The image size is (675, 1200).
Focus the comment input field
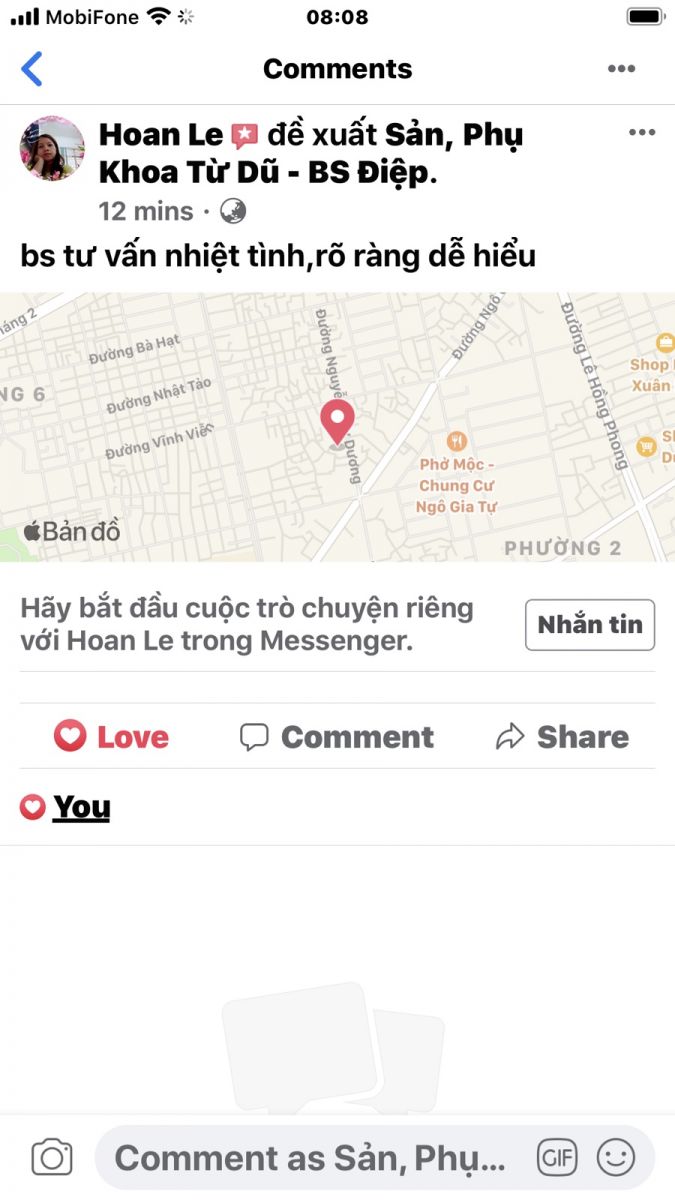310,1158
